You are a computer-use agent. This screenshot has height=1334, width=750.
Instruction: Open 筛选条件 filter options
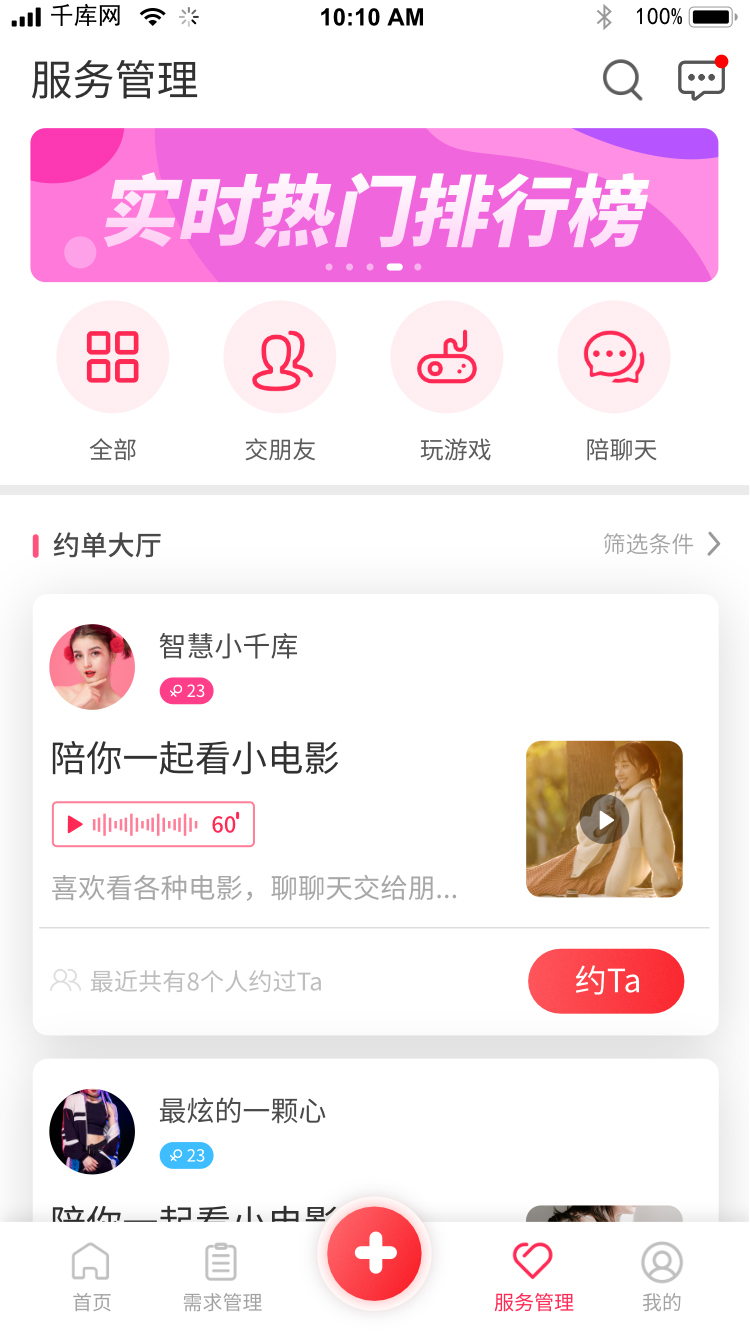[661, 544]
